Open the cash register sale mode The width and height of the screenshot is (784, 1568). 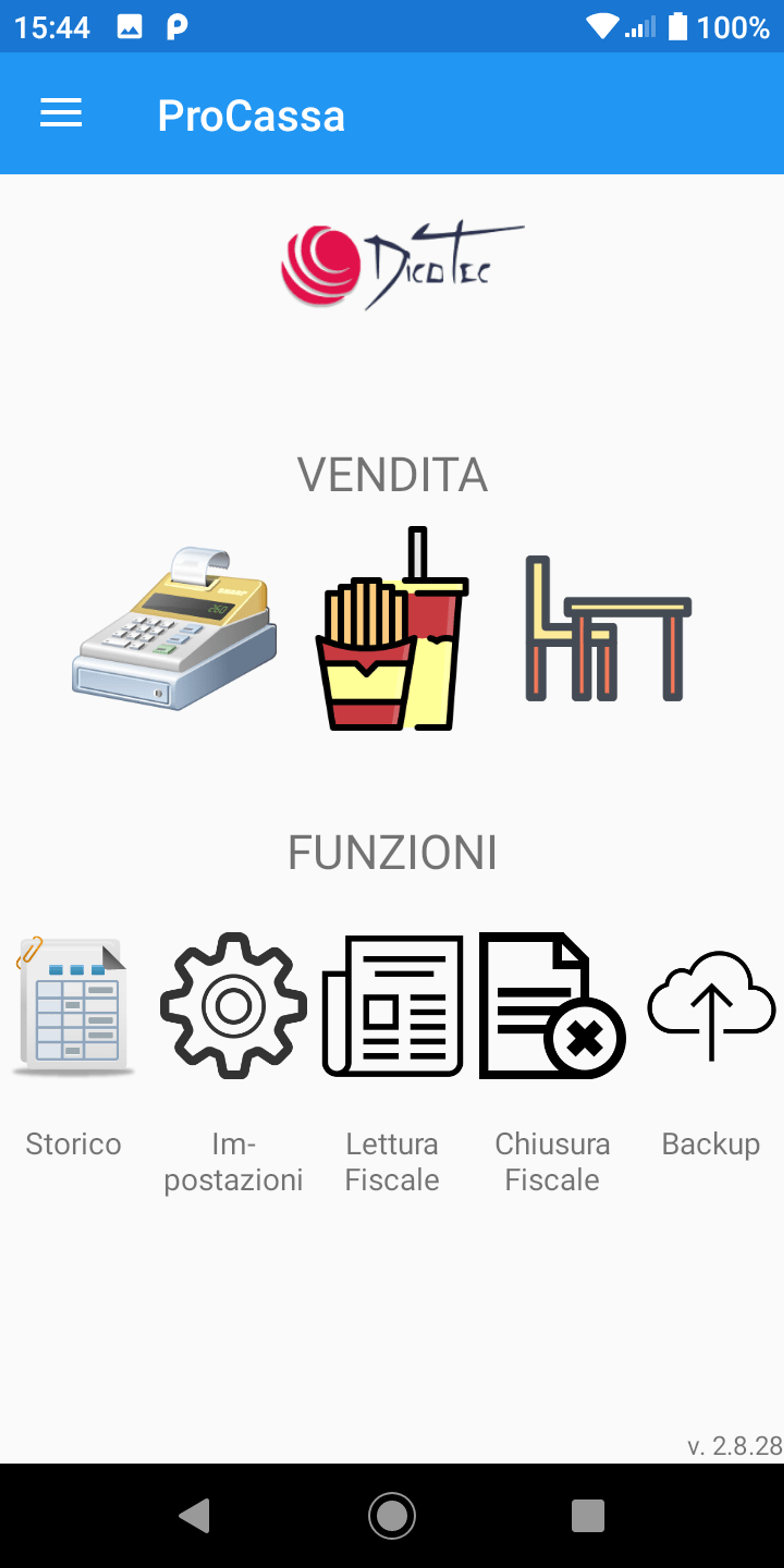pyautogui.click(x=174, y=628)
